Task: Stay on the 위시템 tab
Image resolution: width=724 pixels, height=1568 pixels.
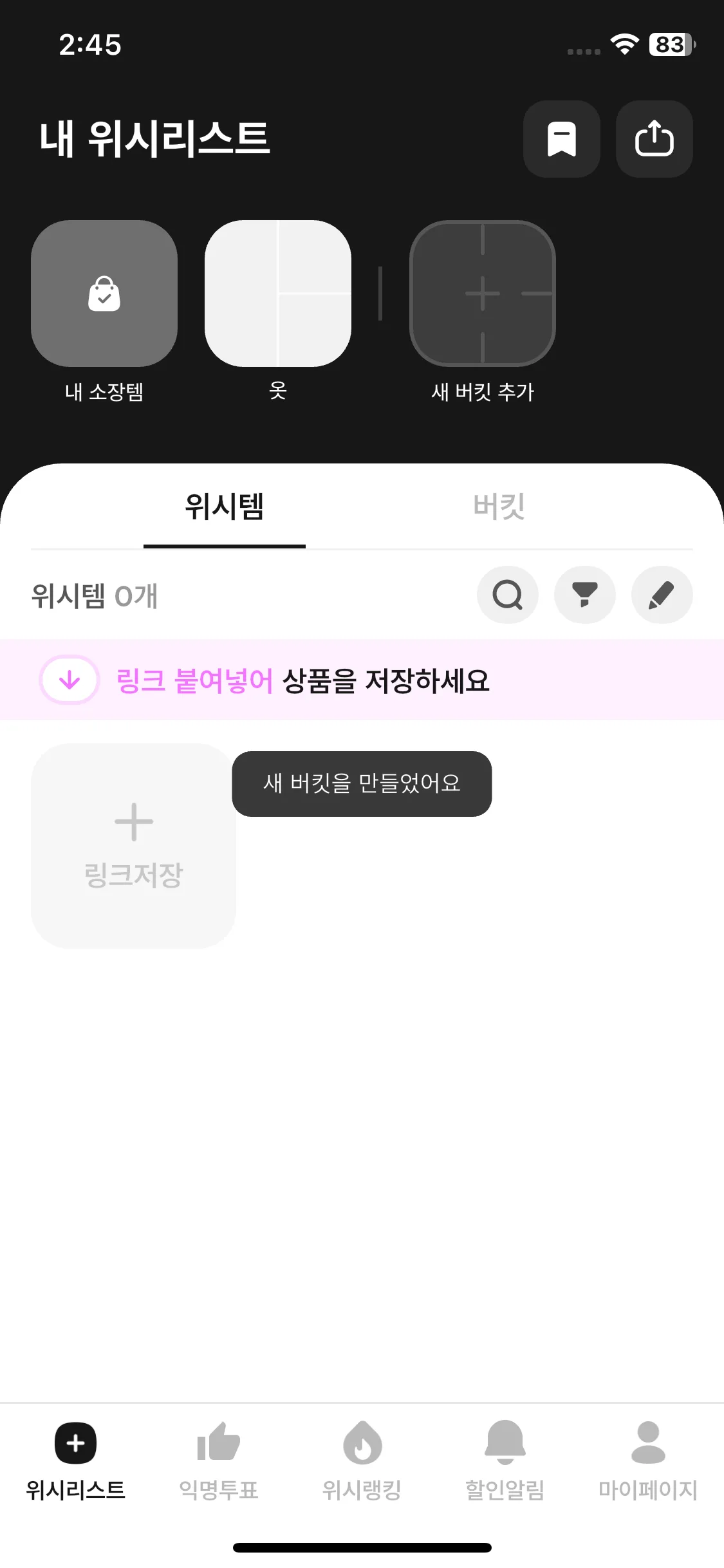Action: (224, 507)
